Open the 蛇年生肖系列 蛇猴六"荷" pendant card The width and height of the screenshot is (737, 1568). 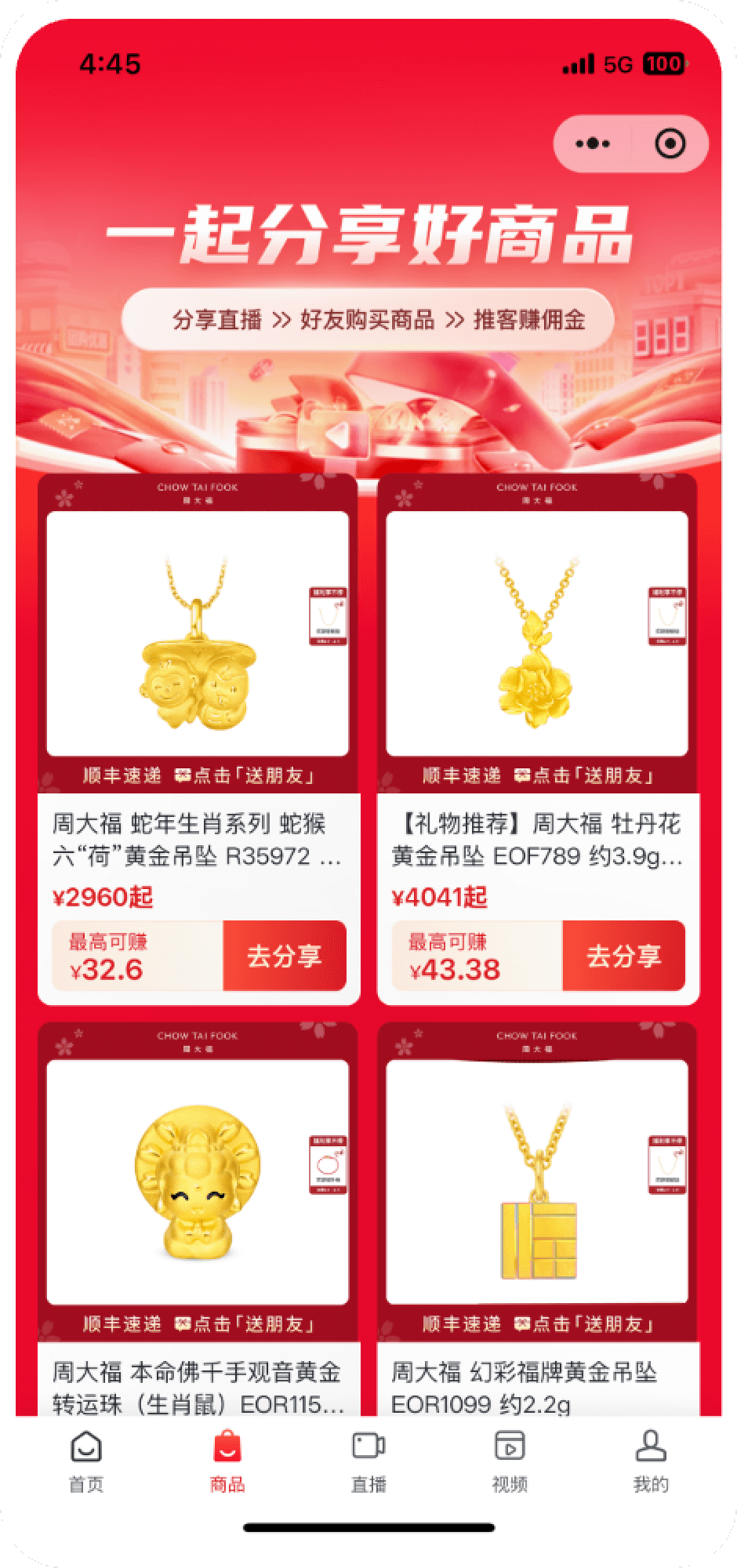tap(198, 635)
